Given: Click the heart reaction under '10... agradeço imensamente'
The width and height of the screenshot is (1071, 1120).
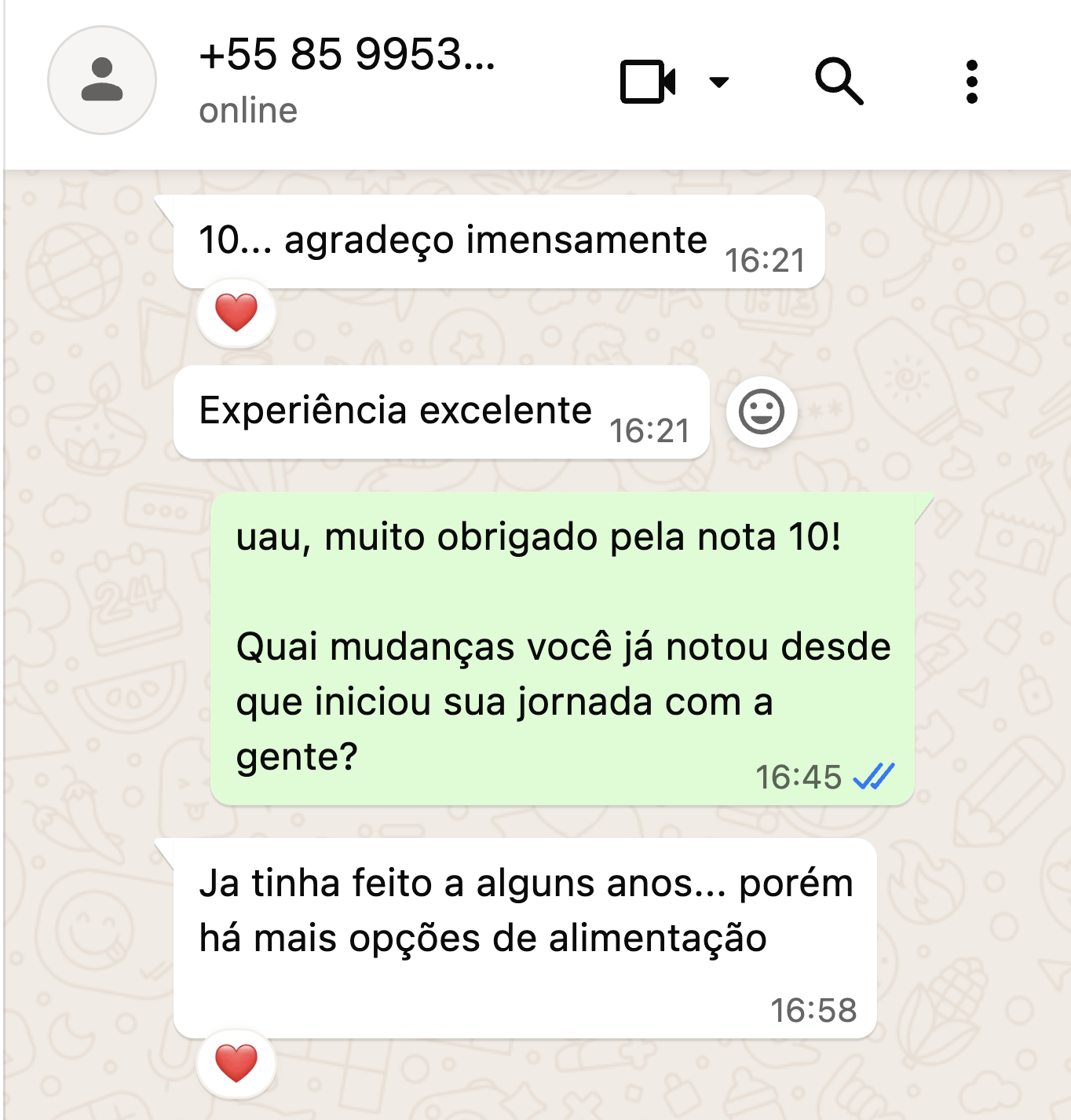Looking at the screenshot, I should 236,313.
